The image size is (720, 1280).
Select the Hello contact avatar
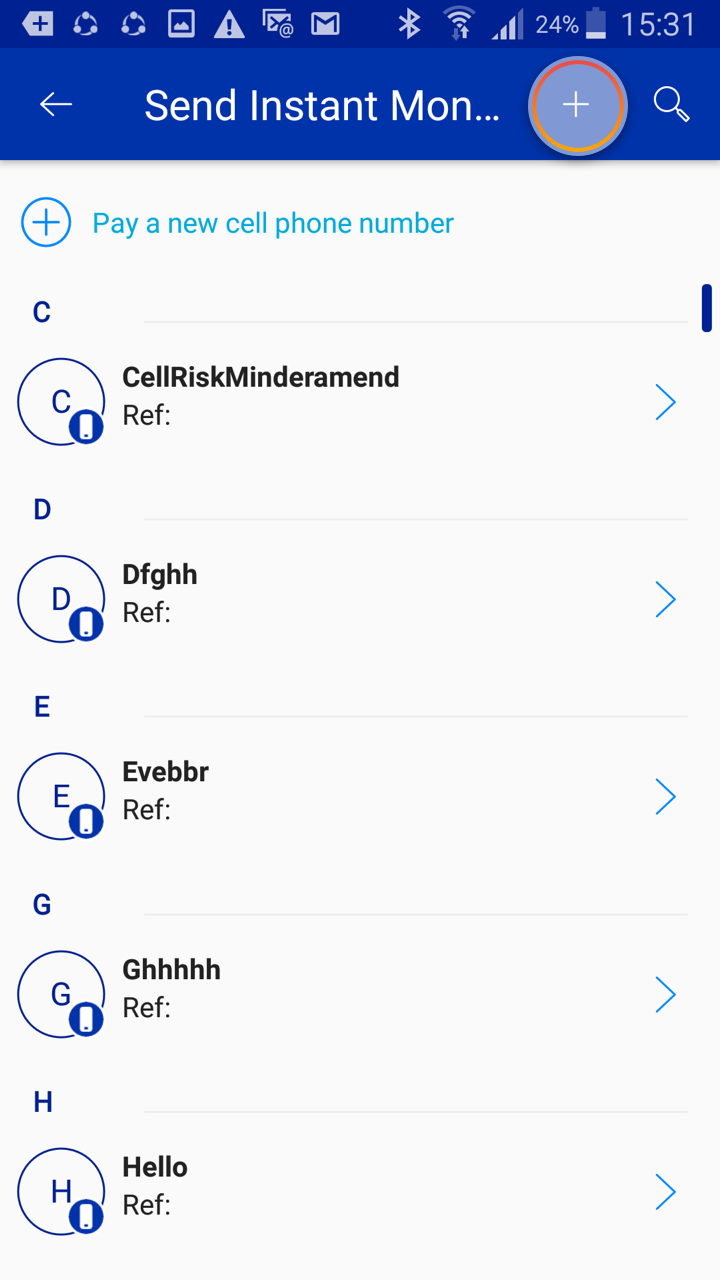click(x=60, y=1191)
